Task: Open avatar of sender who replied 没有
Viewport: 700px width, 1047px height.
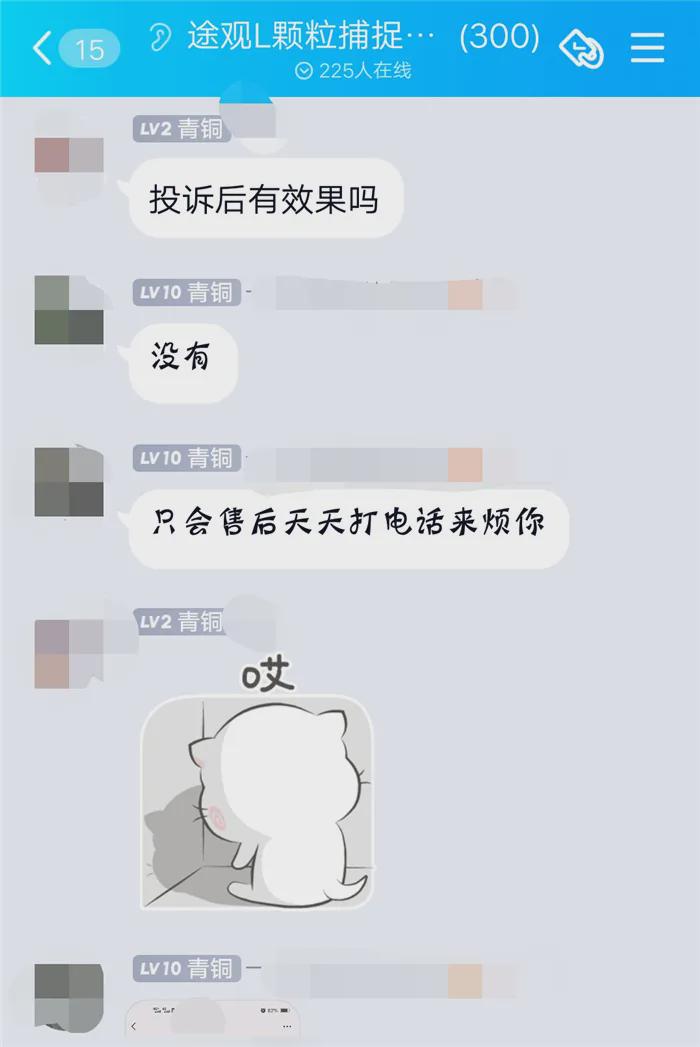Action: [69, 310]
